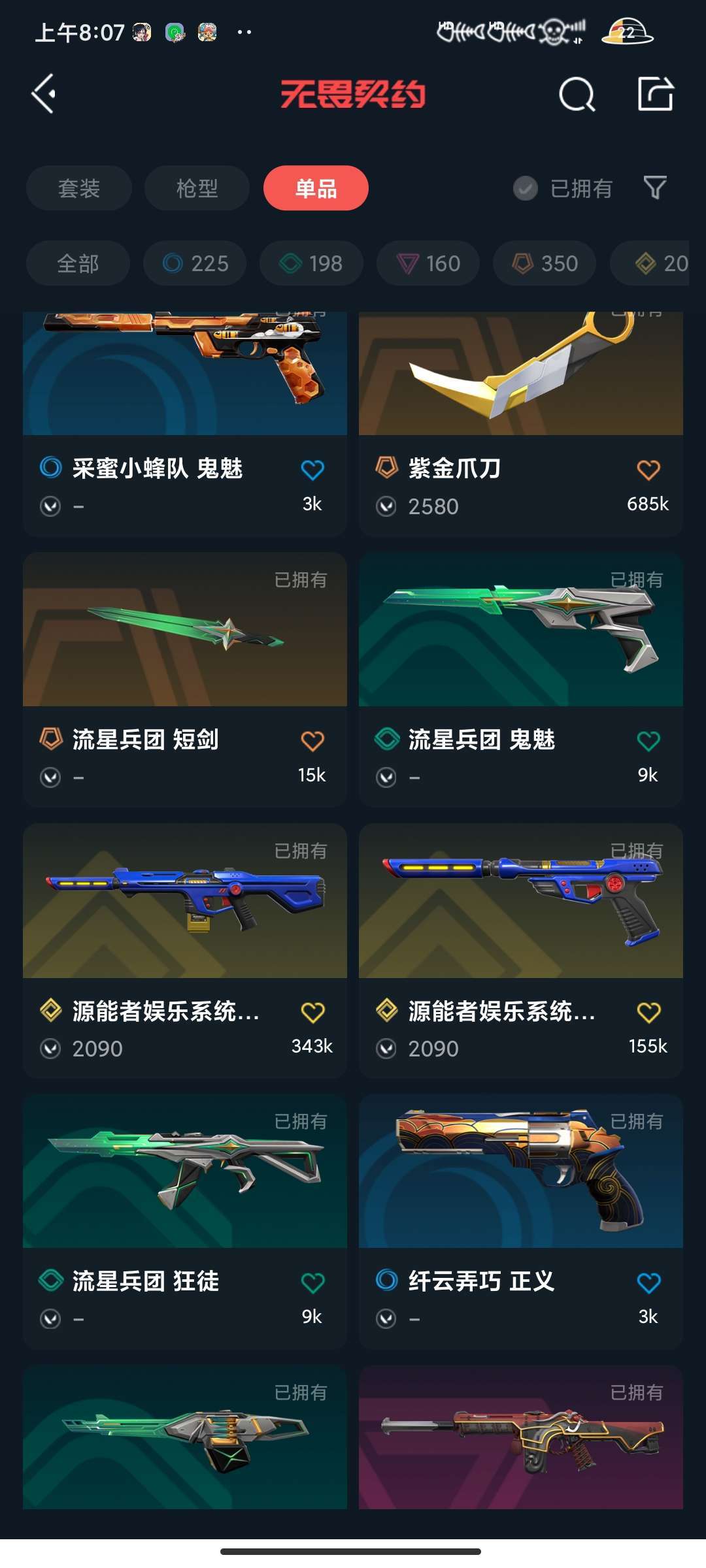Open the 紫金爪刀 skin card
The height and width of the screenshot is (1568, 706).
520,392
